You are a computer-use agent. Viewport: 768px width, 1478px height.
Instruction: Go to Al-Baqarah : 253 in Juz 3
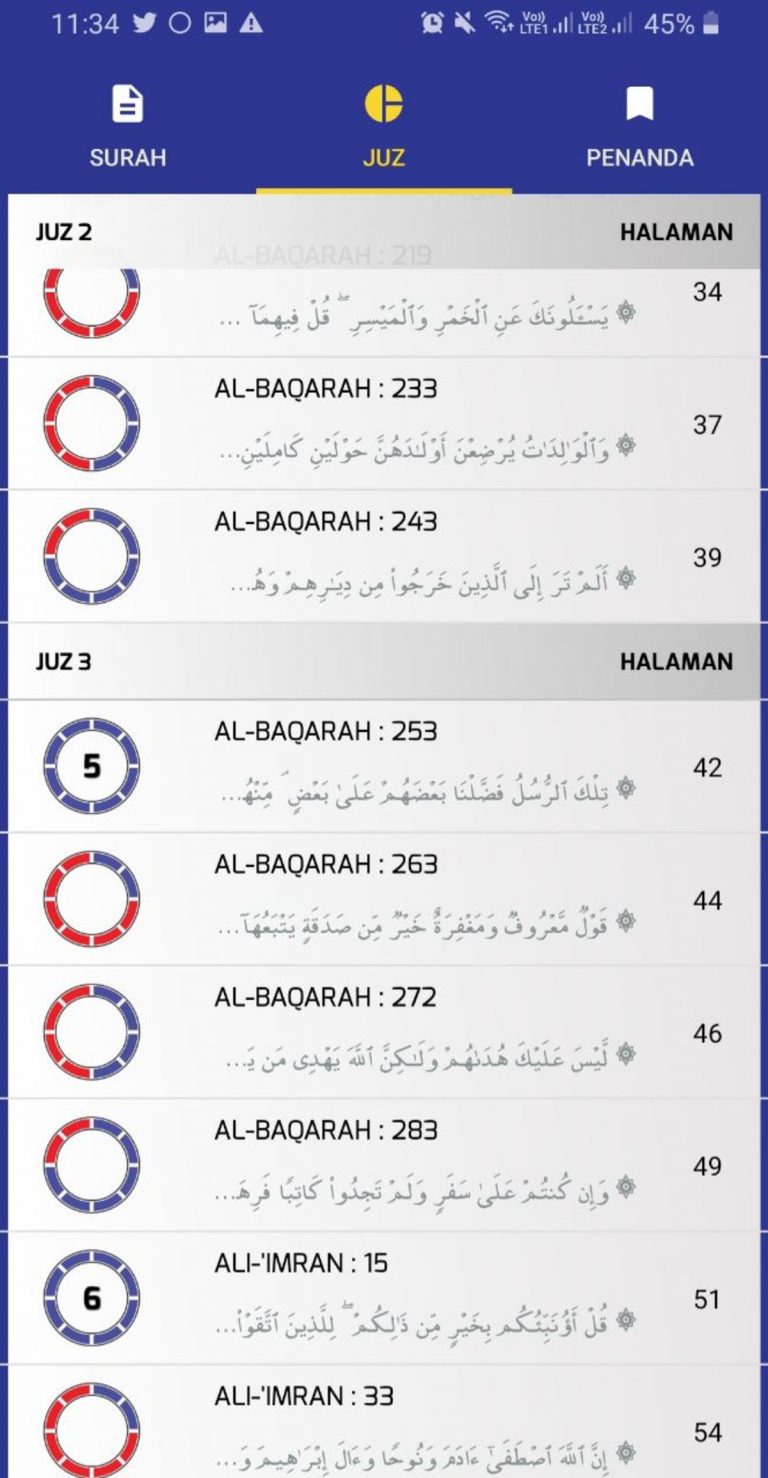coord(384,766)
